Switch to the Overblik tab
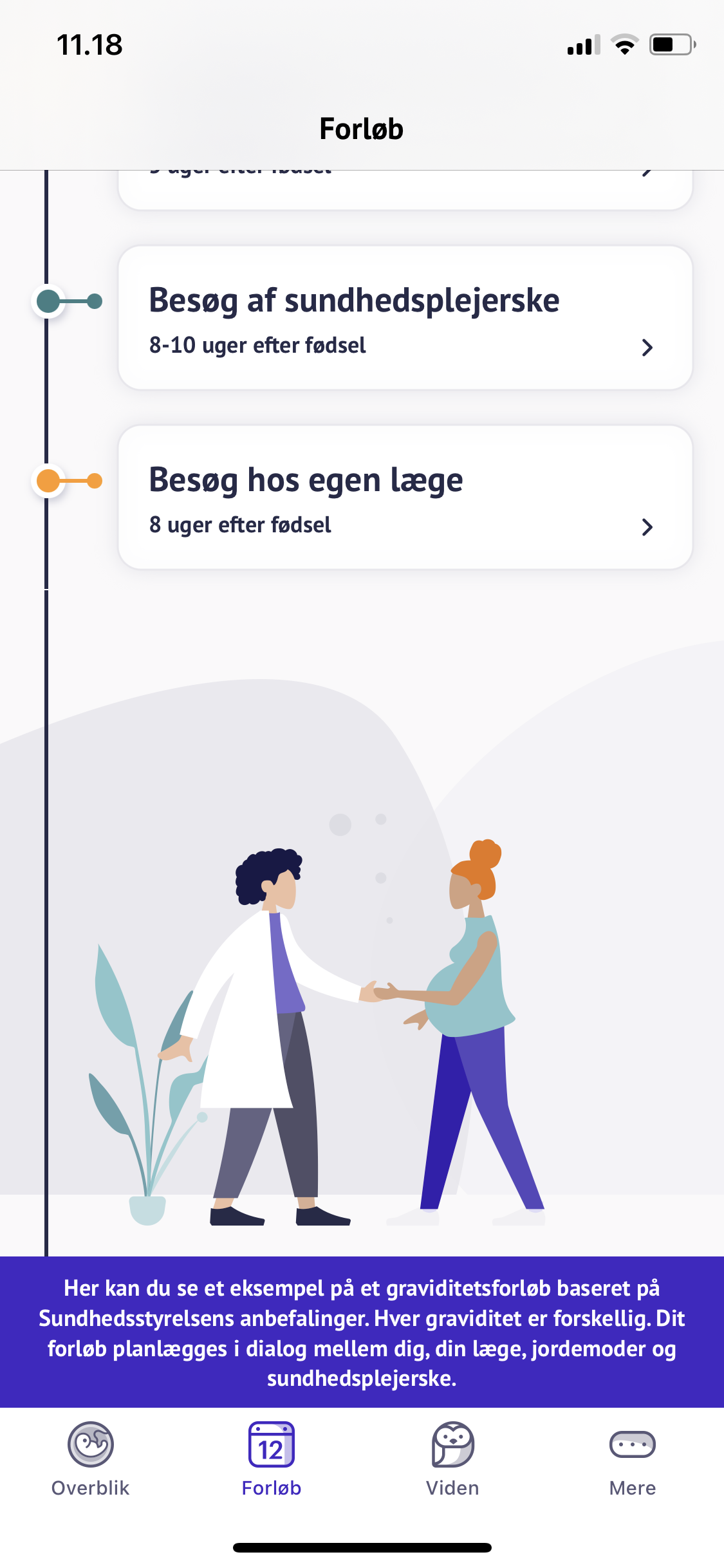 point(91,1459)
